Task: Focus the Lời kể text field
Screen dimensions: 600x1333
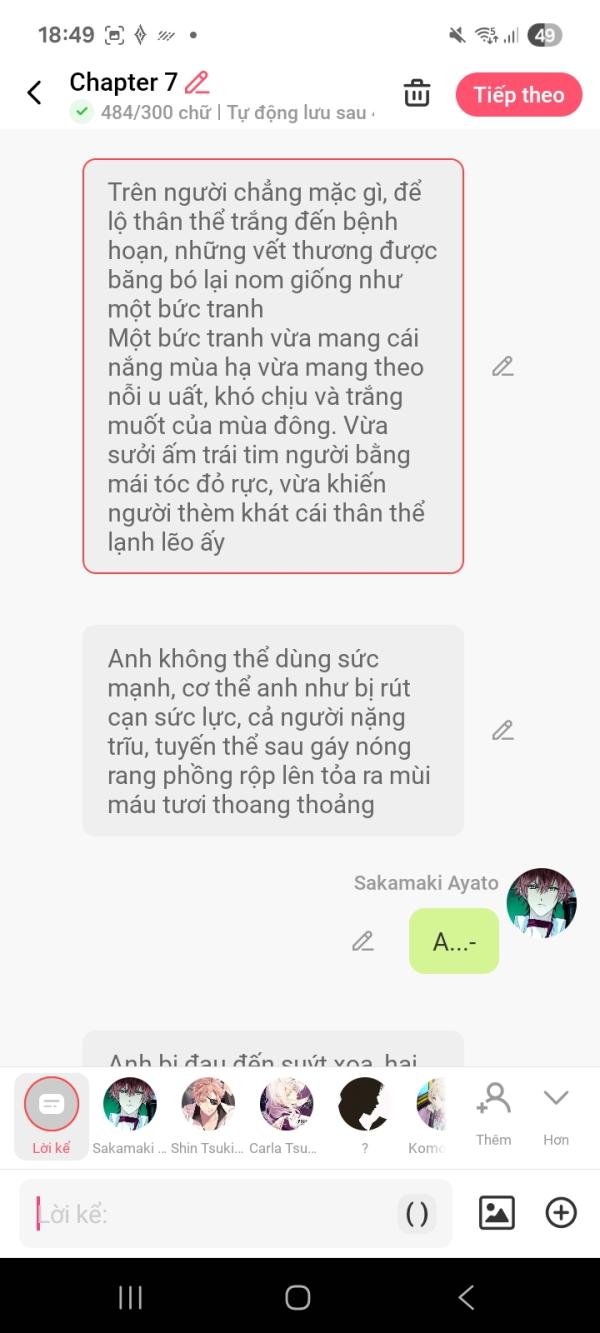Action: [x=210, y=1214]
